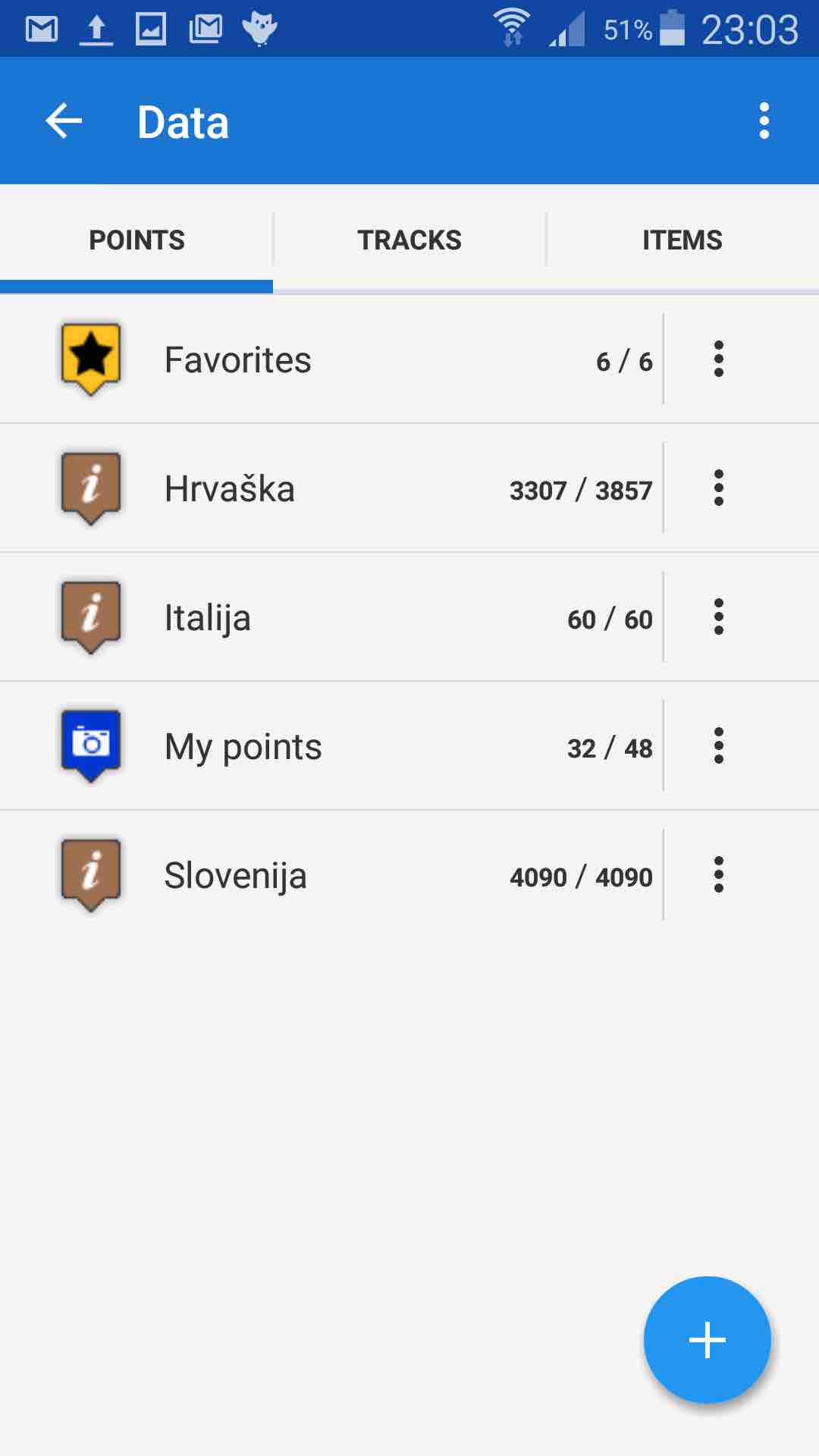Open the My points folder
Screen dimensions: 819x1456
coord(331,746)
